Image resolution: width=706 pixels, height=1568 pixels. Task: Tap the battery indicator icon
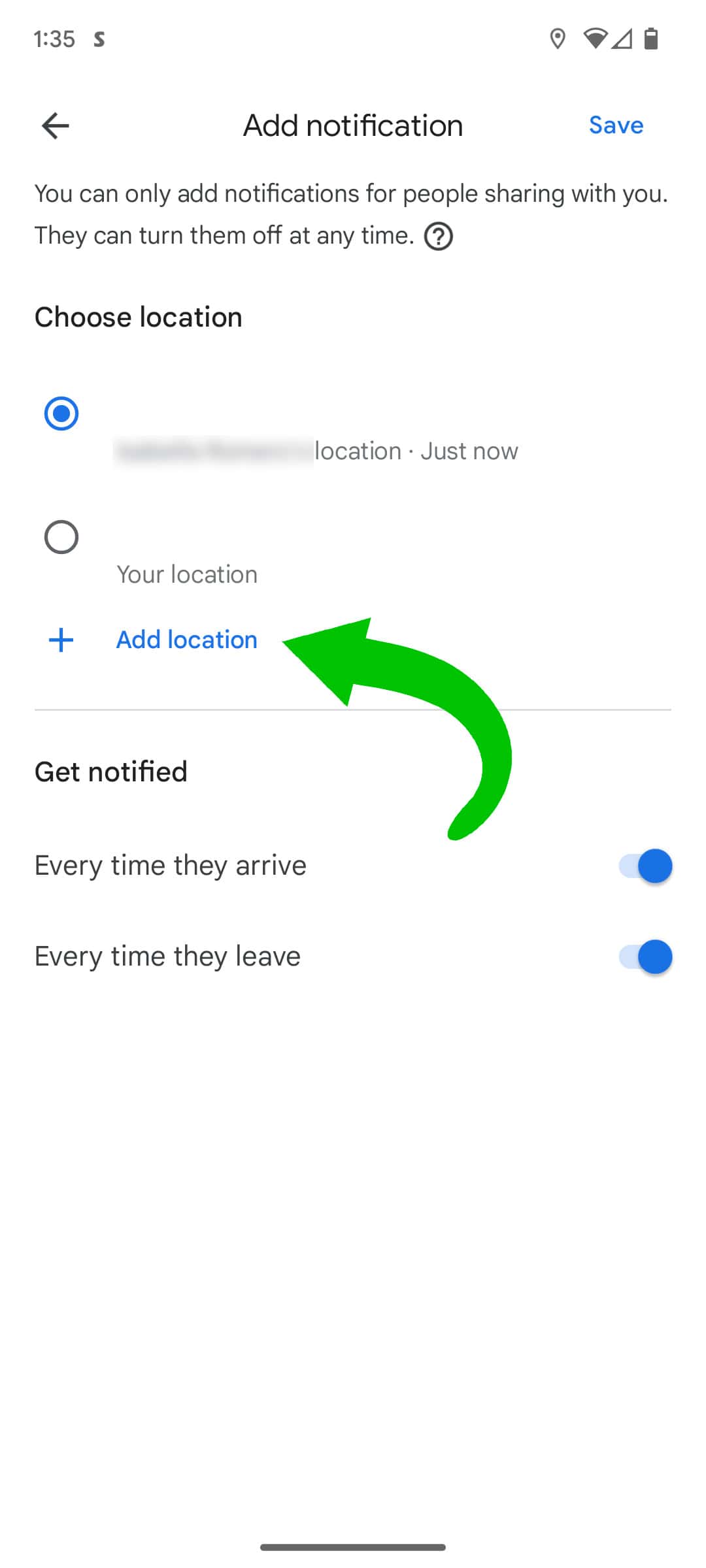(x=651, y=41)
